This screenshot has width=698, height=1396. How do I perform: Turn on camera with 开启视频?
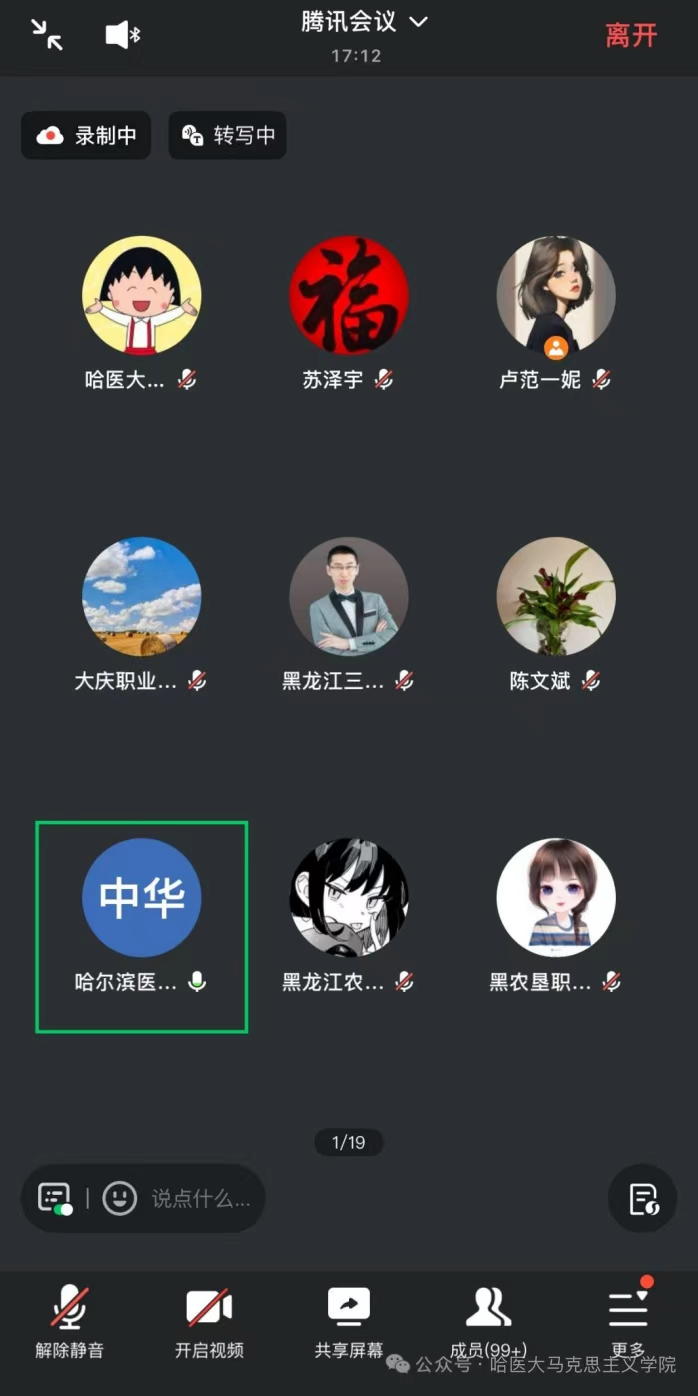tap(209, 1321)
